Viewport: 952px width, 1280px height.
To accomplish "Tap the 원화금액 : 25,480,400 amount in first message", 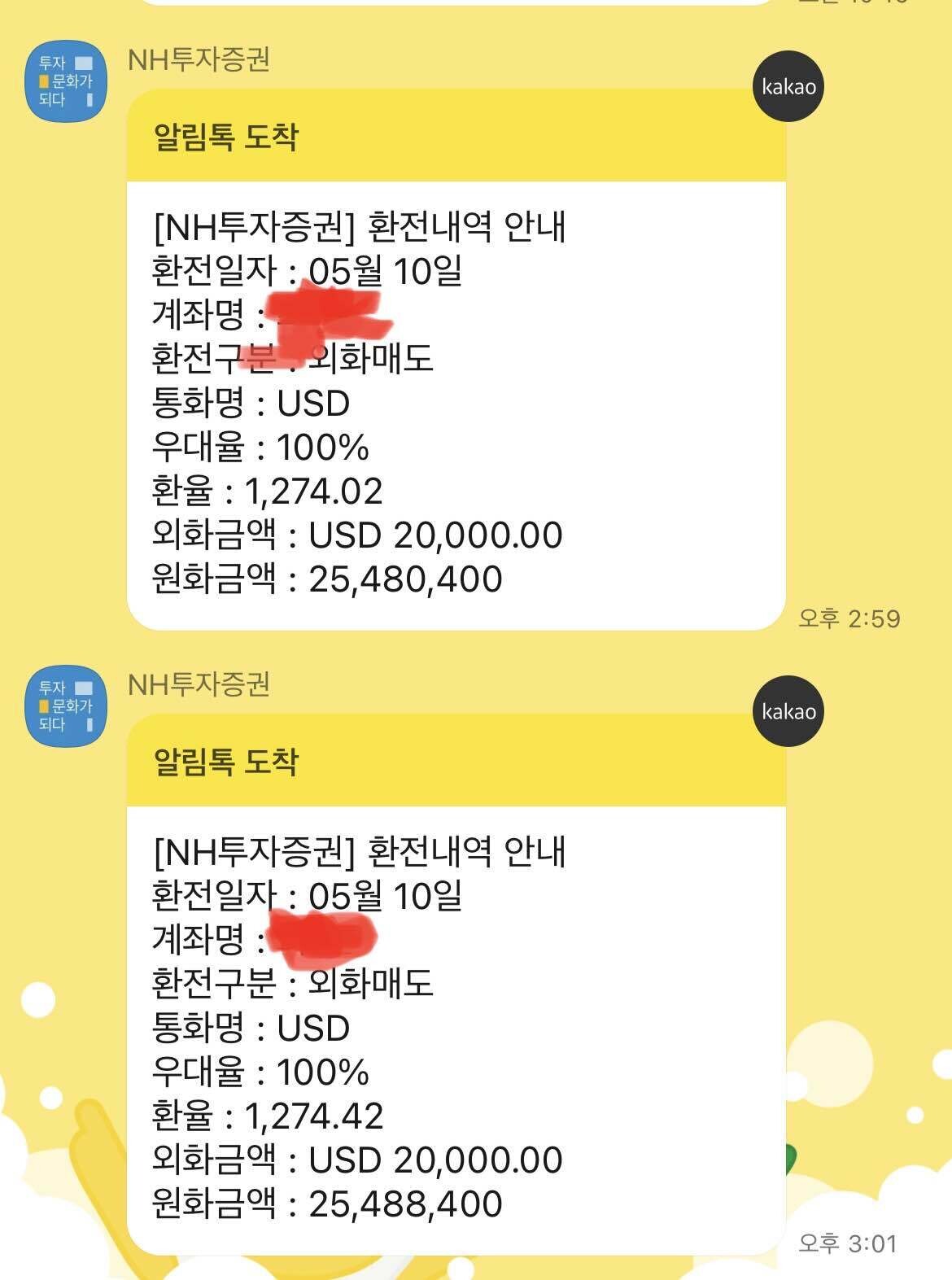I will 325,579.
